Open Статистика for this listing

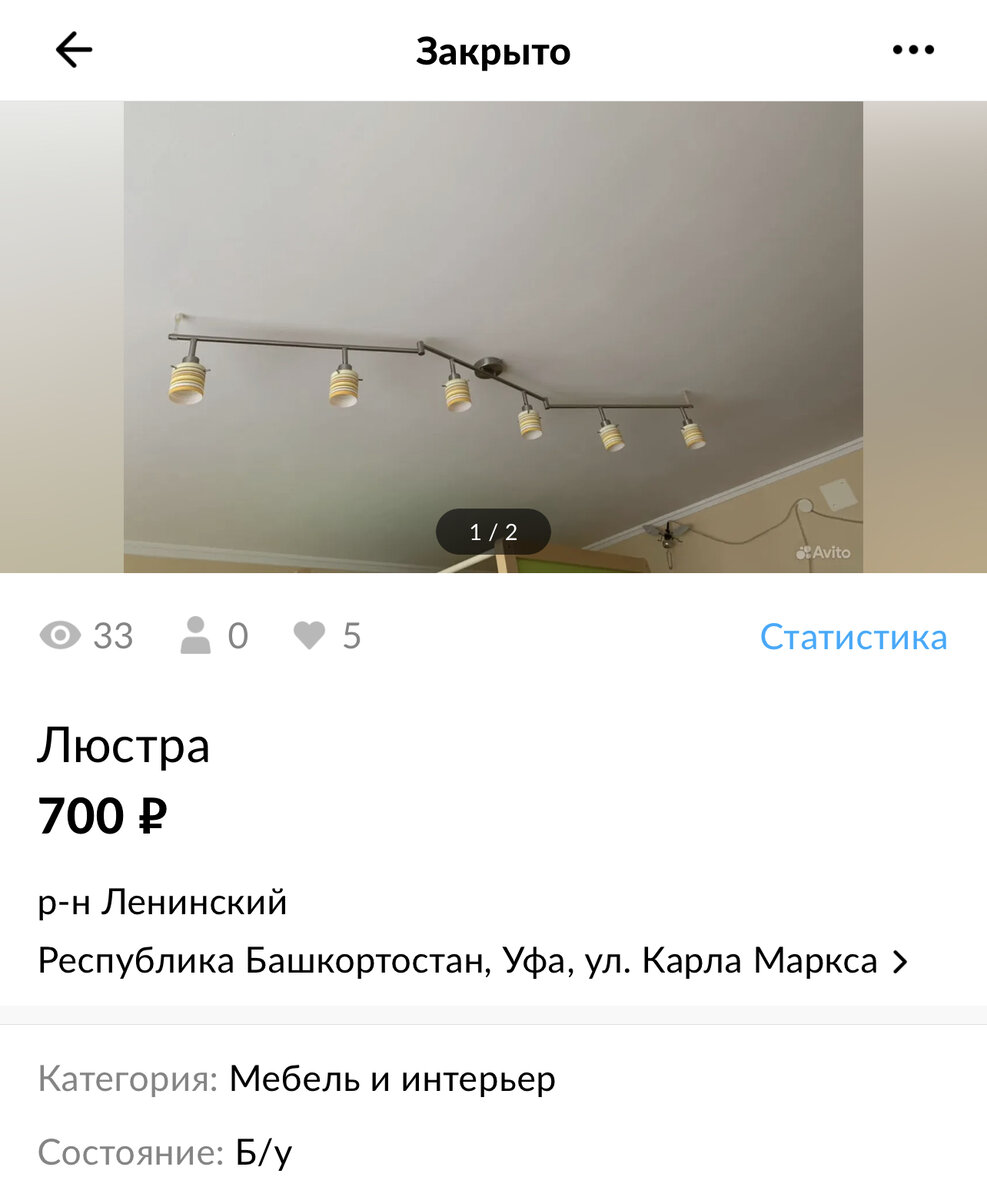[x=854, y=635]
